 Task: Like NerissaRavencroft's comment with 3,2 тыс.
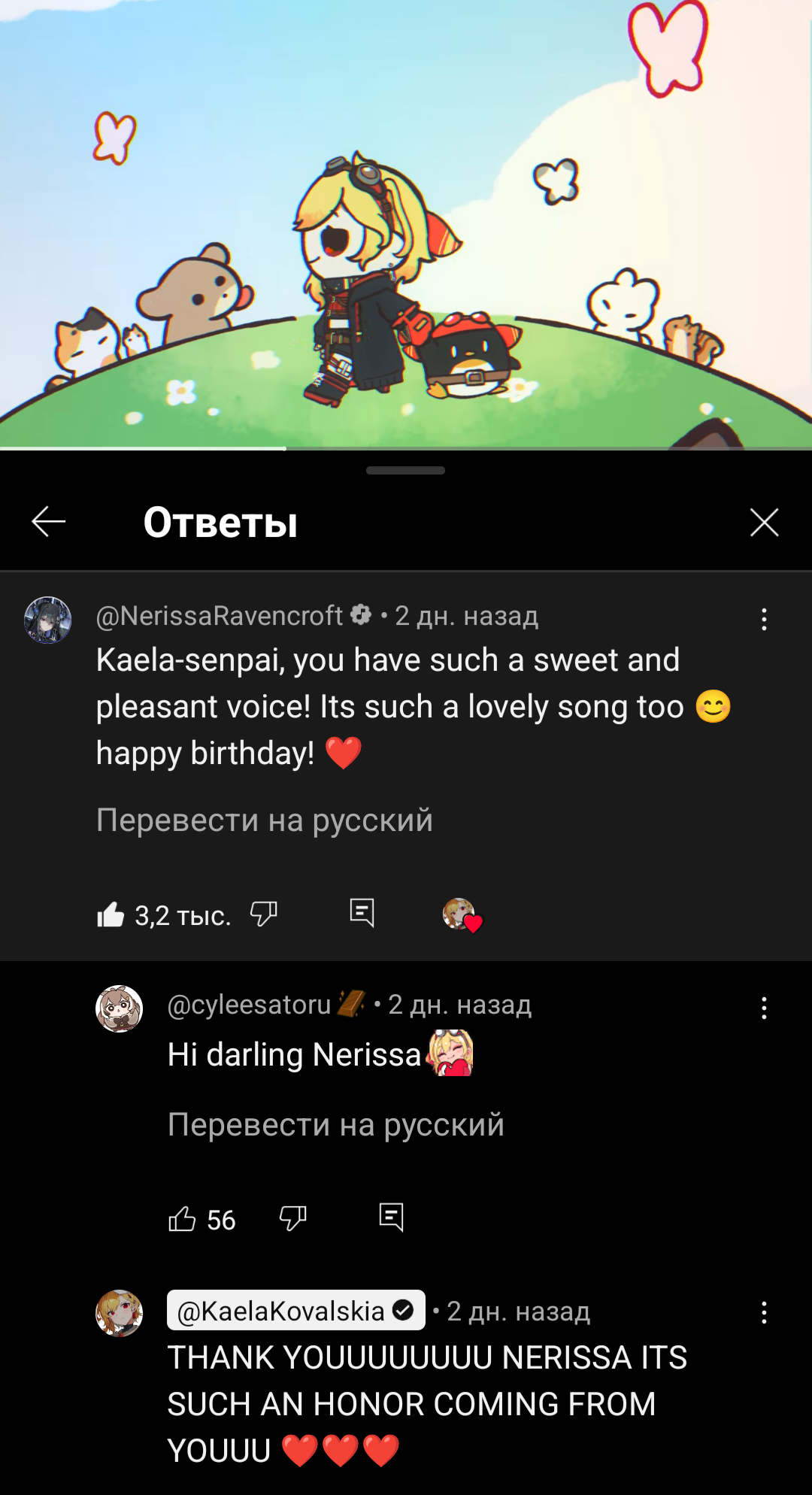(111, 915)
